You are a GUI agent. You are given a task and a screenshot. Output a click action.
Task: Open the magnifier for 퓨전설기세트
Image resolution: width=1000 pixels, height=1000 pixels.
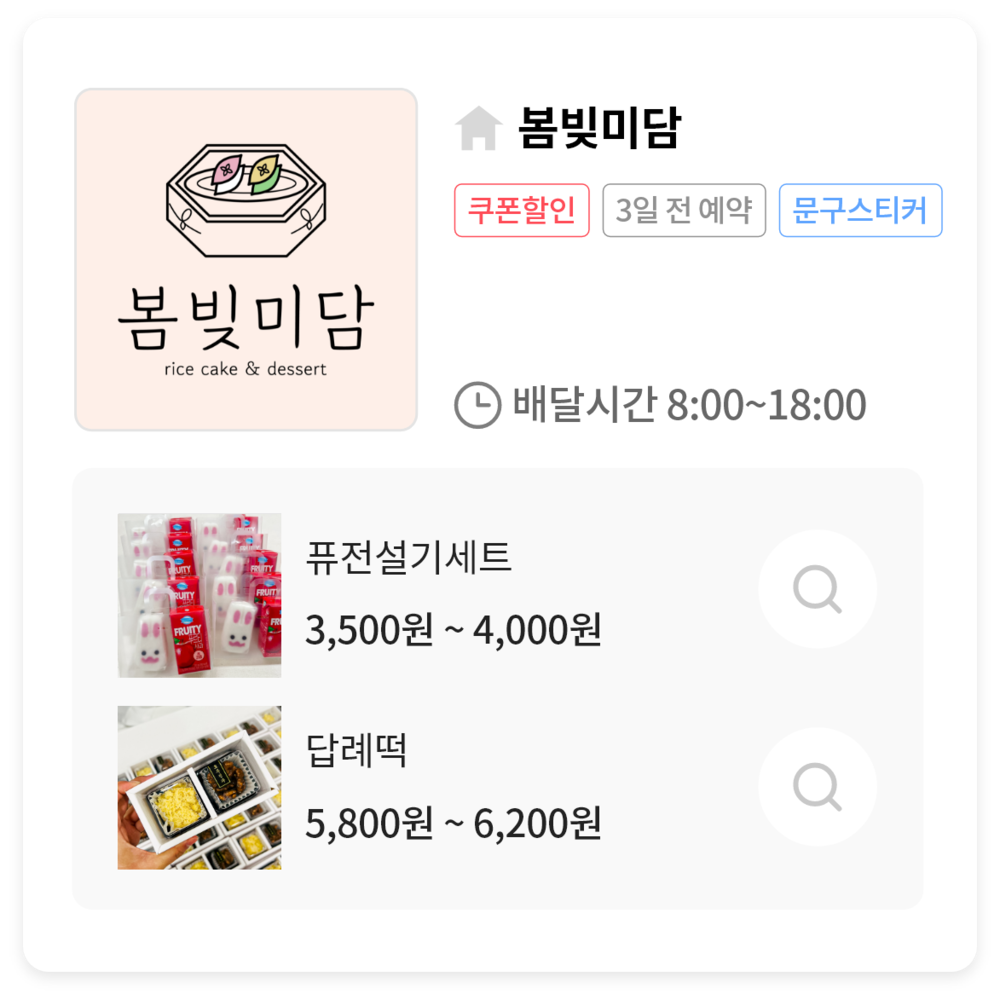coord(817,589)
